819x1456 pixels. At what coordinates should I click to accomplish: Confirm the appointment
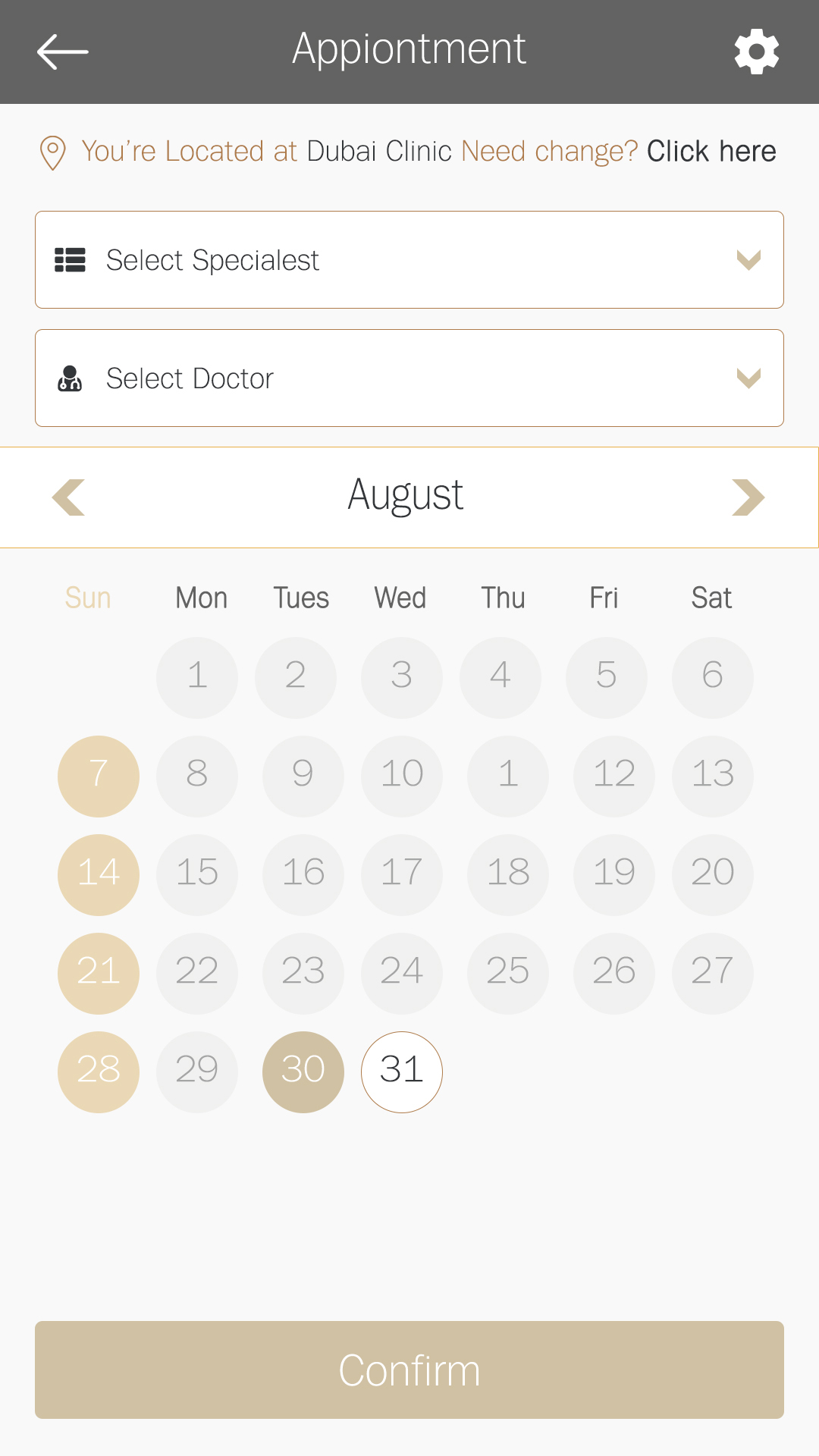point(409,1370)
